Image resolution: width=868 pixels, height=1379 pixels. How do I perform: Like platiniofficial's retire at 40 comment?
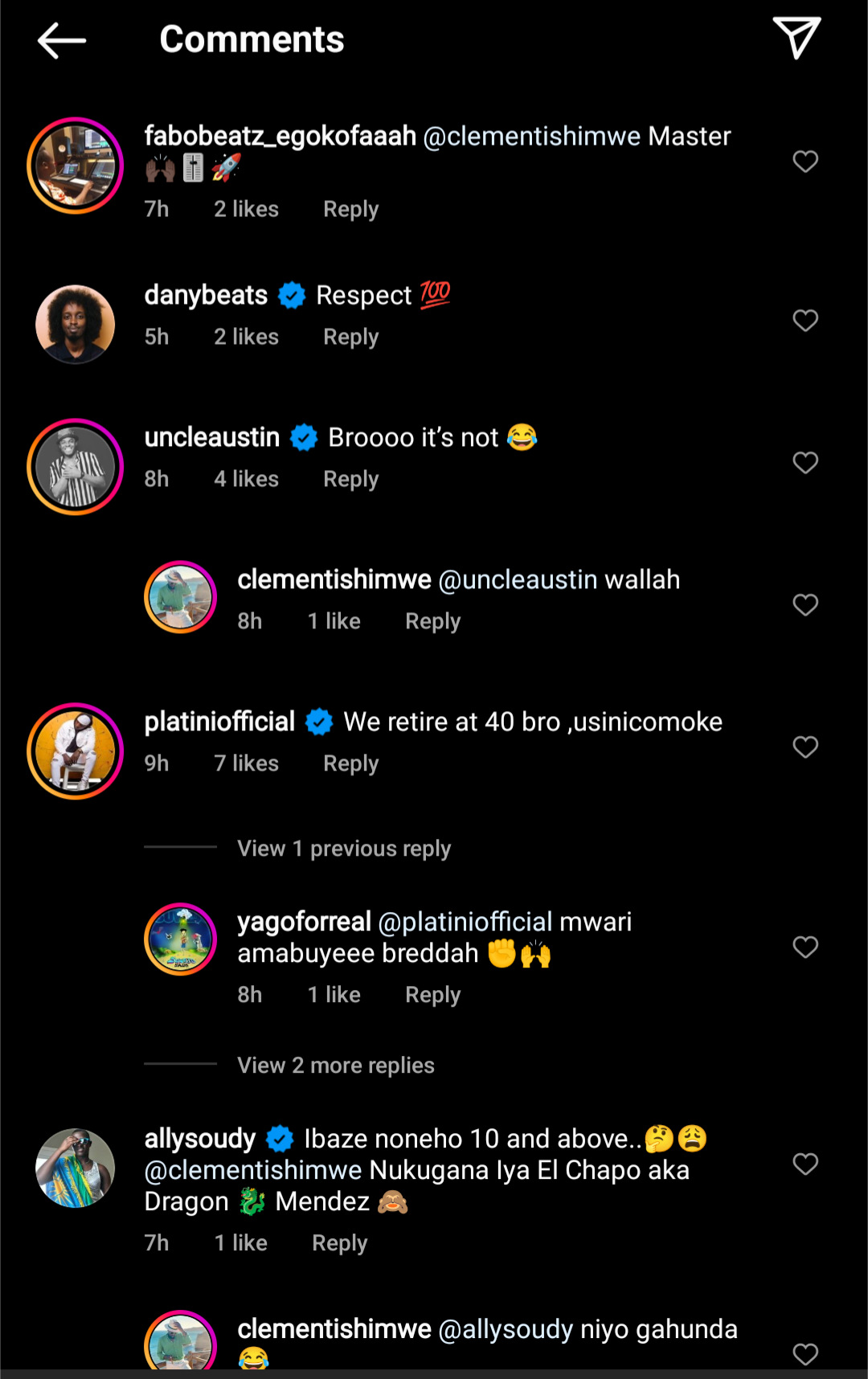pos(805,747)
